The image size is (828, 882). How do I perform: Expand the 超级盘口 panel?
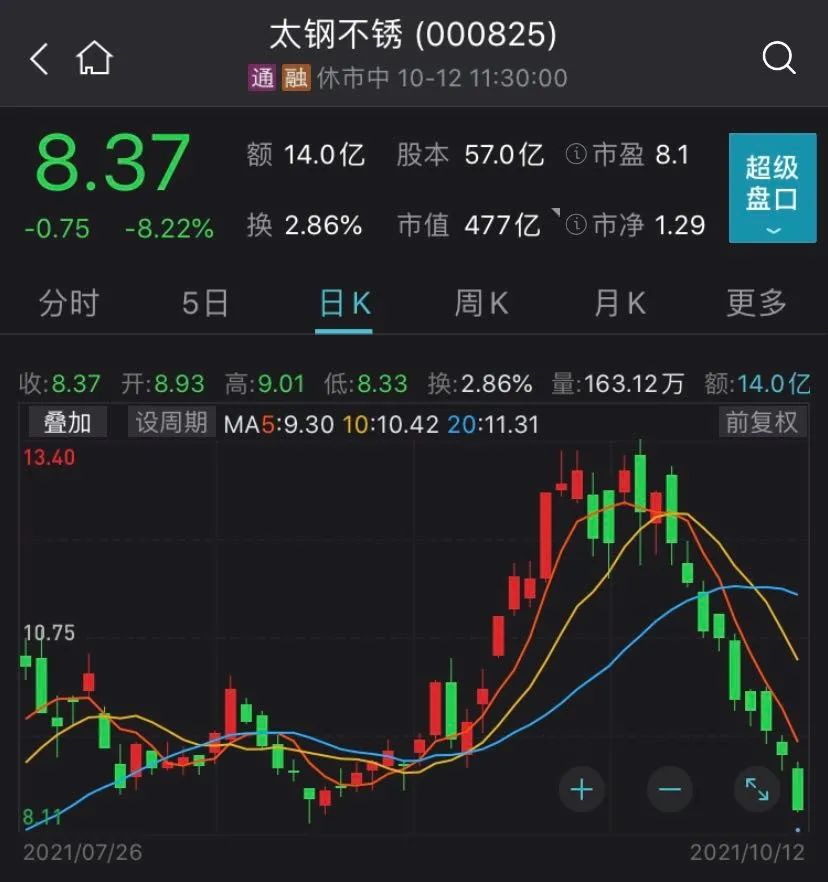coord(771,188)
